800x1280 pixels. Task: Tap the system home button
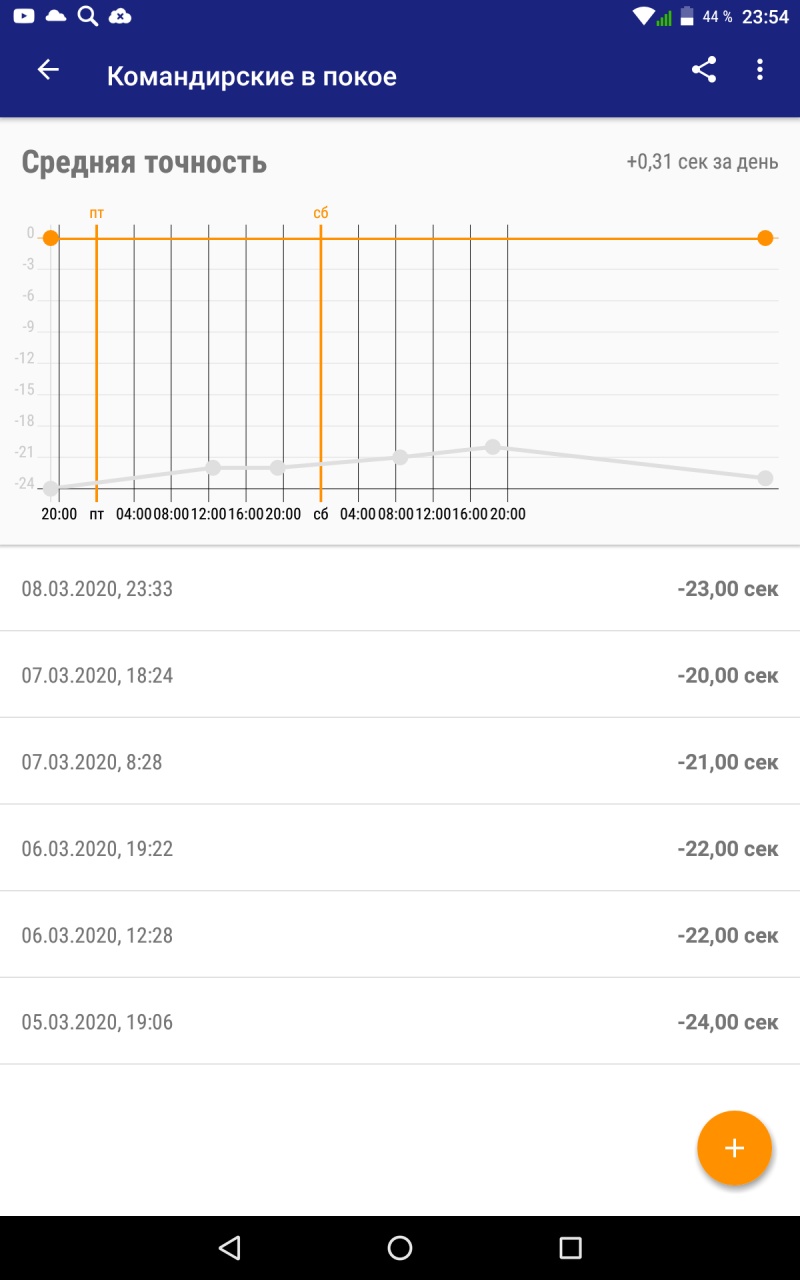click(400, 1247)
